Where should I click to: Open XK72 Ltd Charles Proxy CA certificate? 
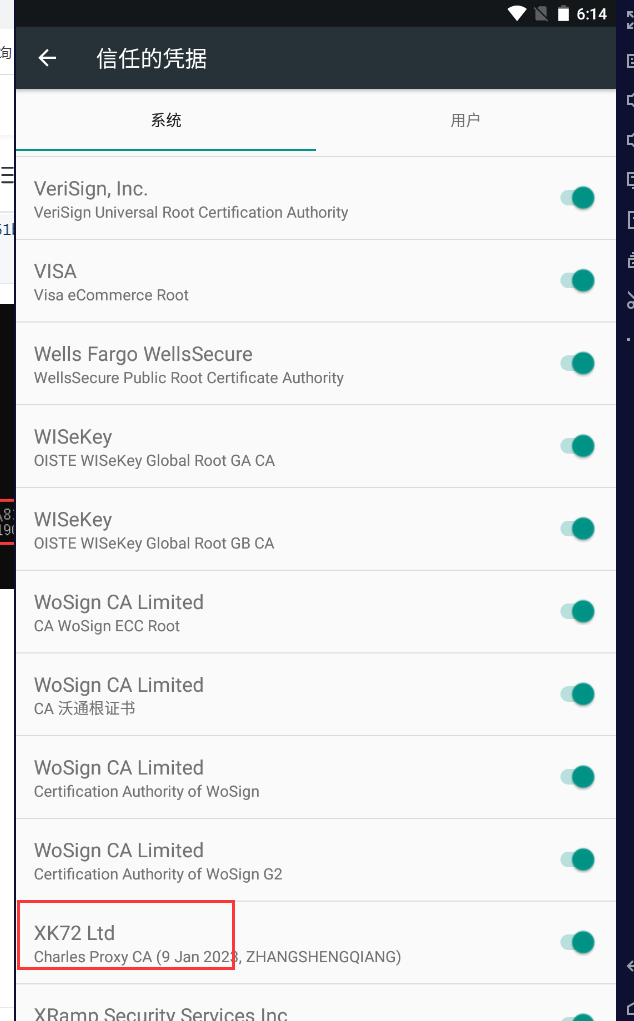[316, 942]
